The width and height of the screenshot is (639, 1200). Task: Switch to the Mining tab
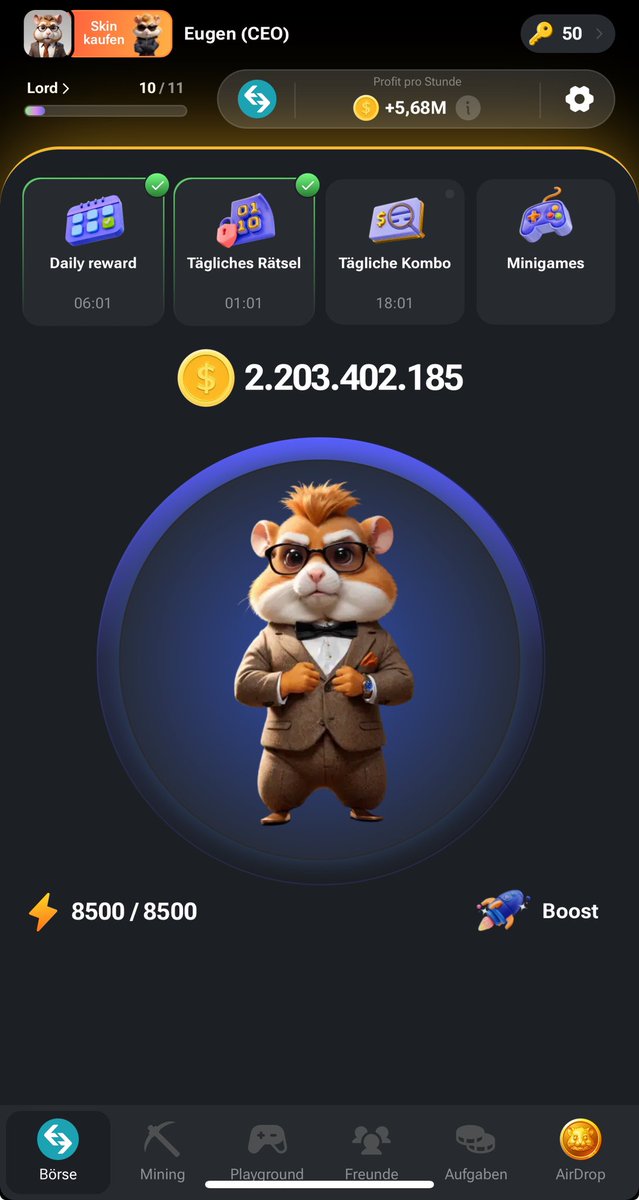pos(162,1152)
